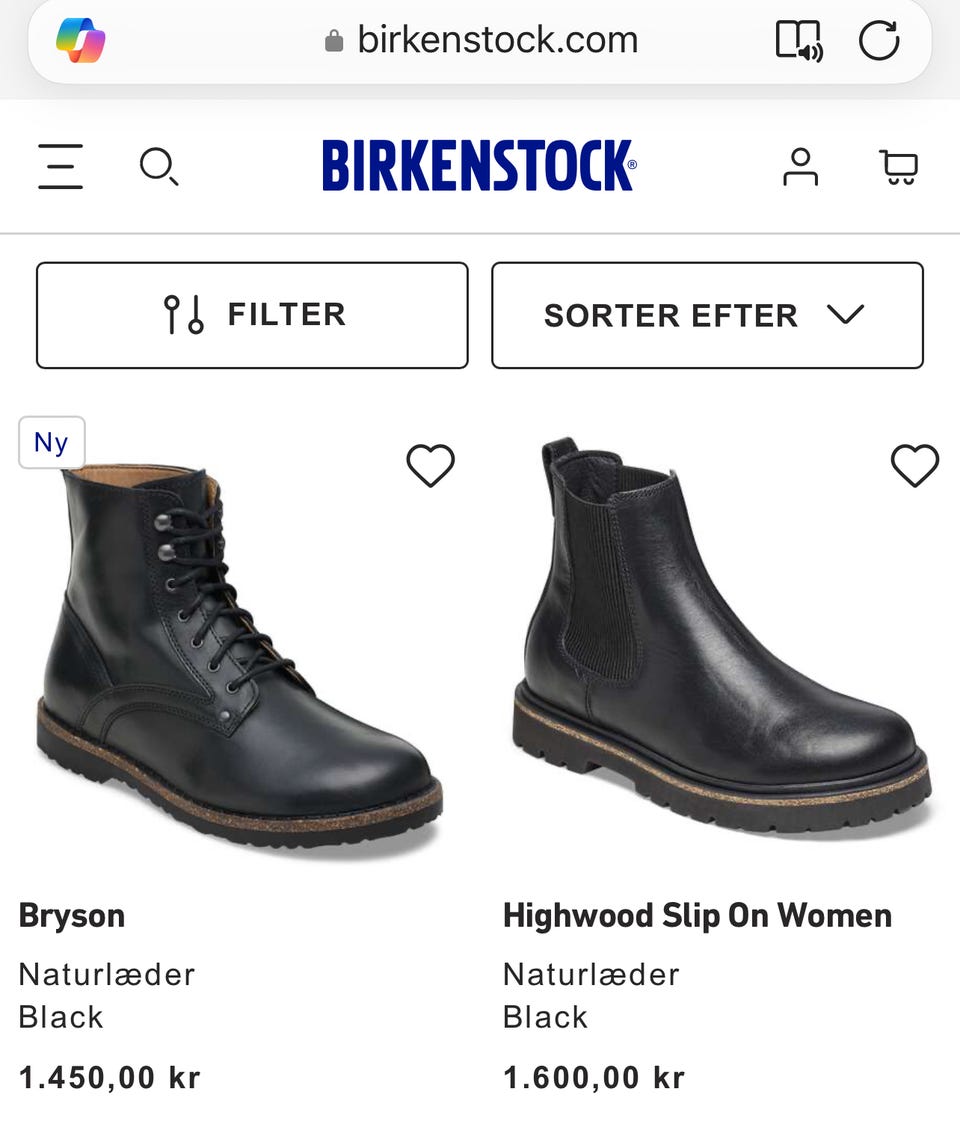Open the Copilot icon in the address bar
960x1148 pixels.
[x=82, y=40]
